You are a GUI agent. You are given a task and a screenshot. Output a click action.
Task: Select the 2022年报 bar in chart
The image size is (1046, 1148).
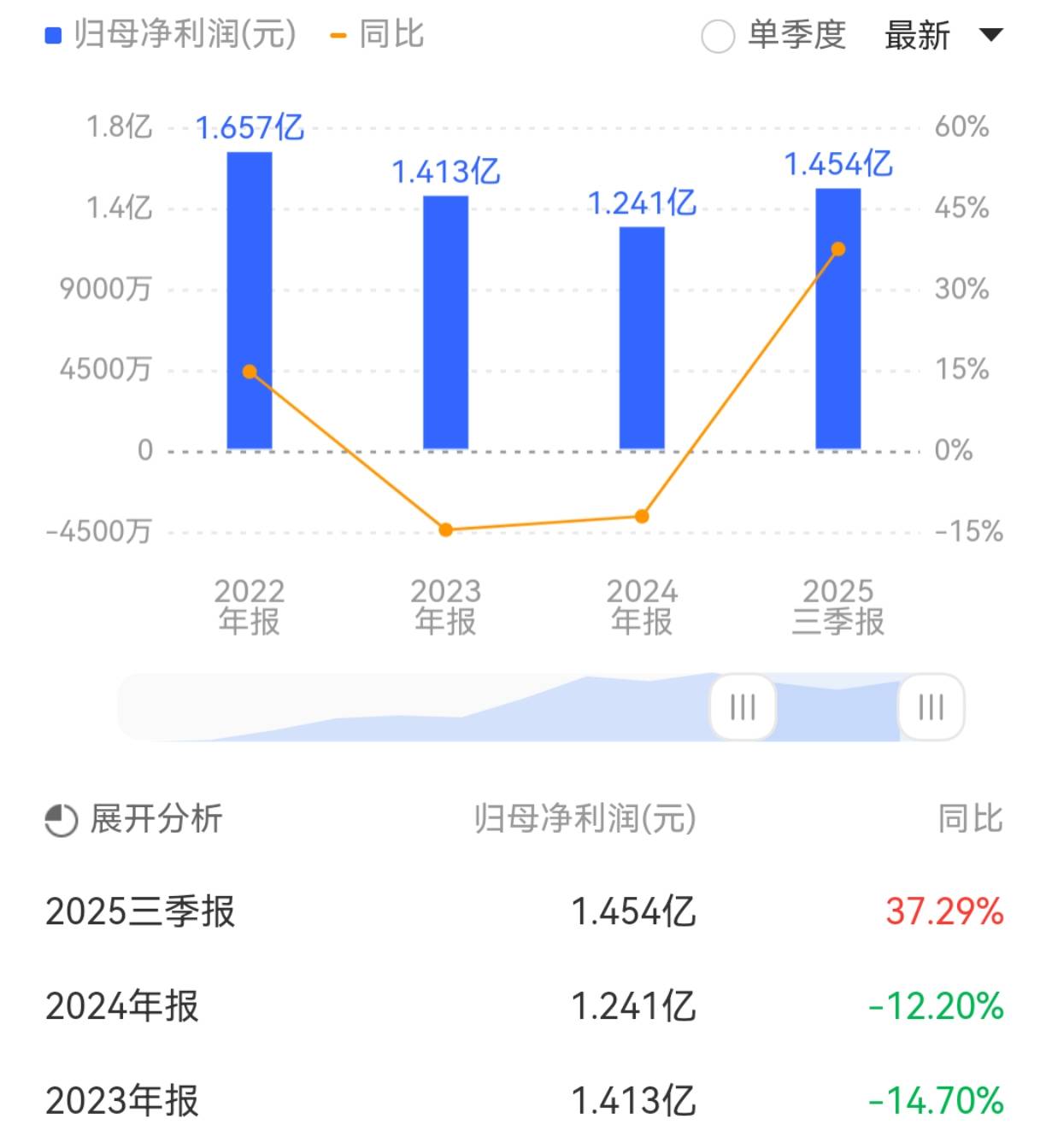(x=250, y=301)
